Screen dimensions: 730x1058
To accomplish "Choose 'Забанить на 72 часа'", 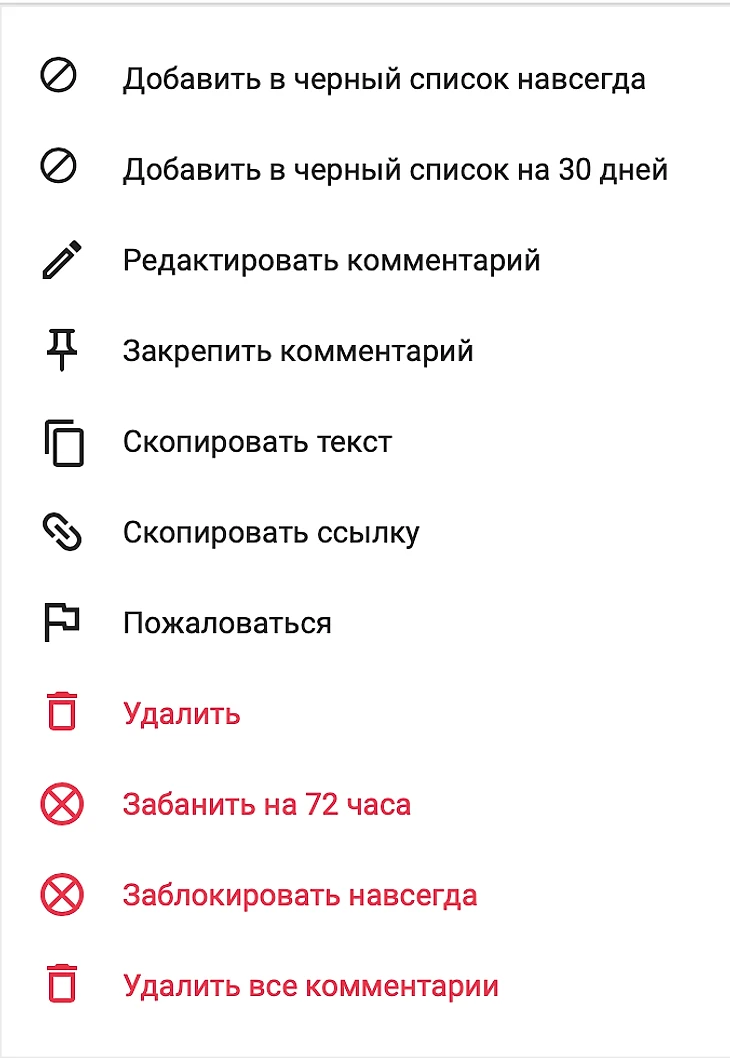I will pos(266,805).
